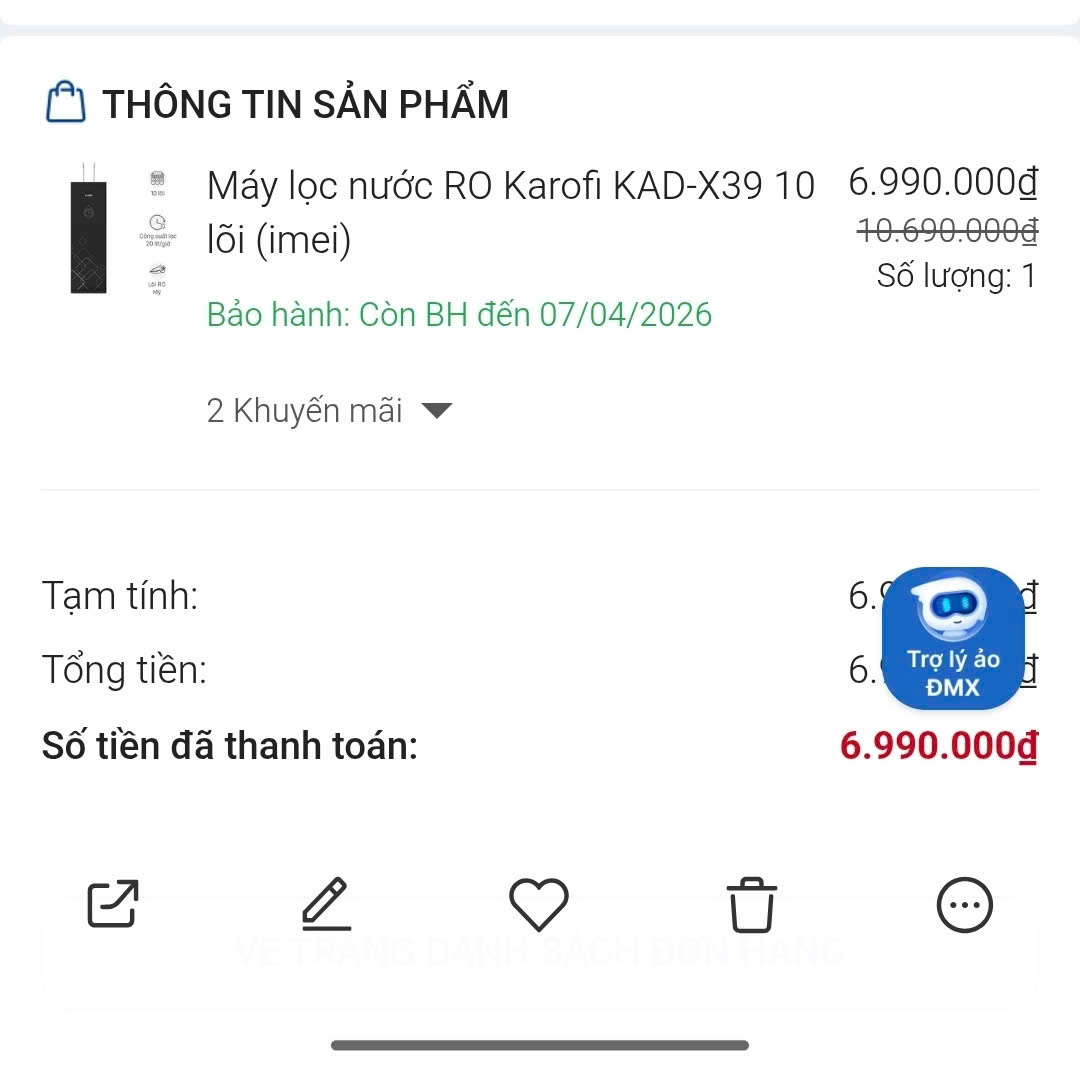Share this image
This screenshot has width=1080, height=1067.
113,903
